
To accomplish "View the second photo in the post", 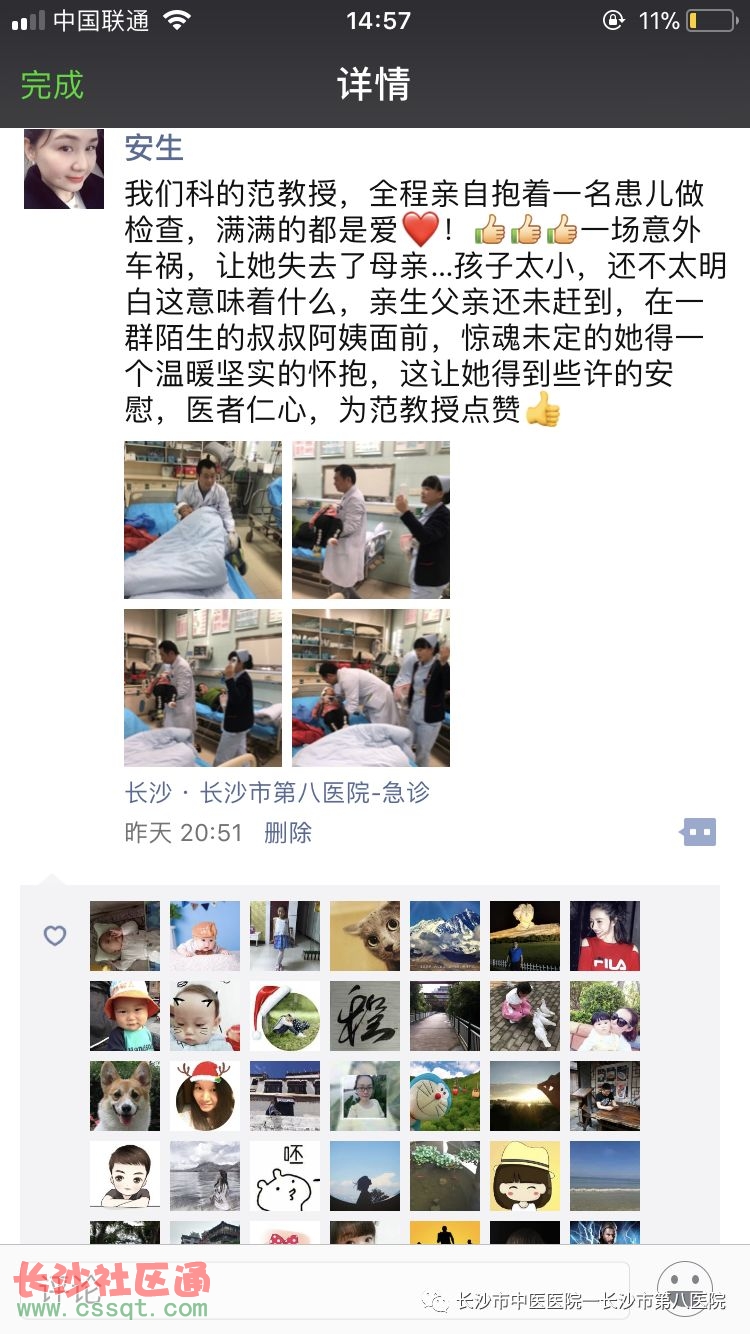I will pyautogui.click(x=371, y=520).
